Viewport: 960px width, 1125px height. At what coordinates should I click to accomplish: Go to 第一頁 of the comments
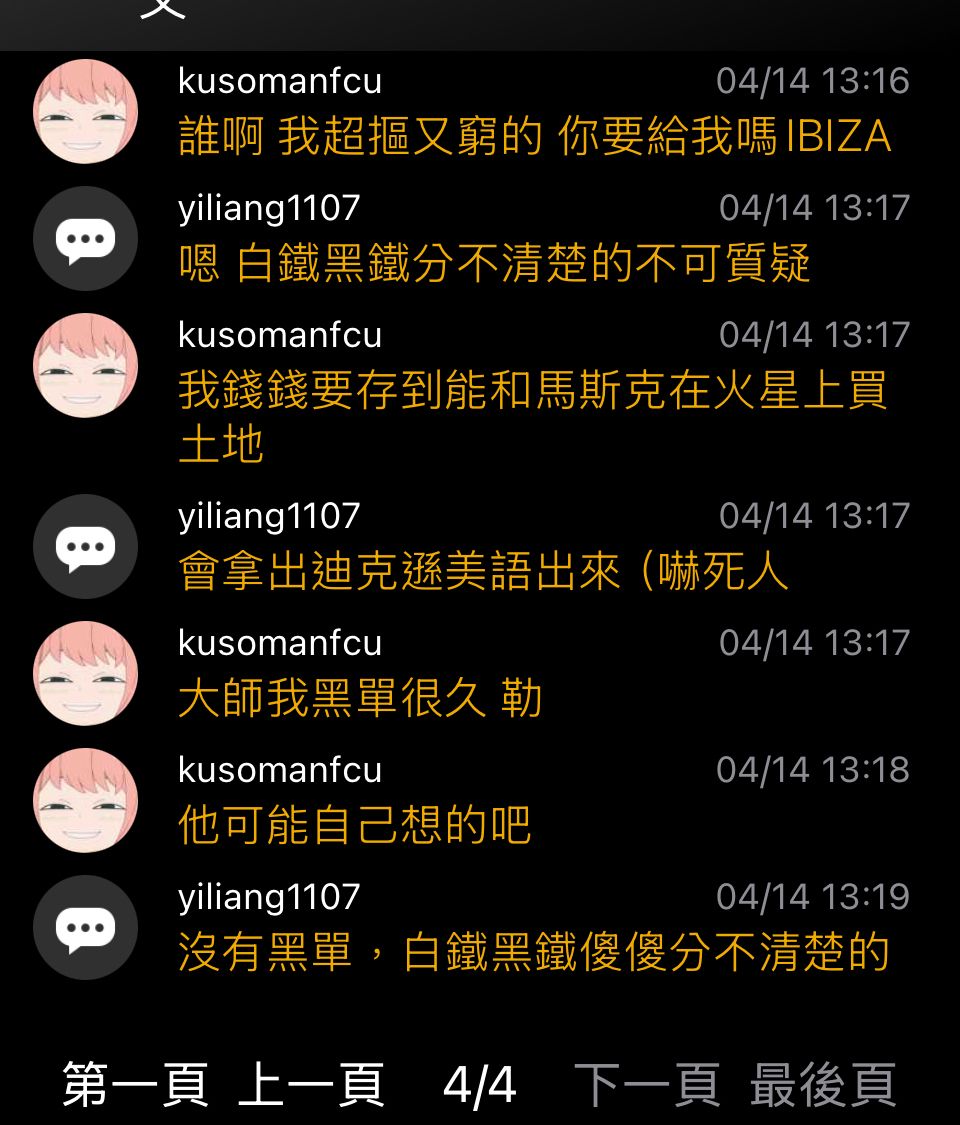point(135,1085)
